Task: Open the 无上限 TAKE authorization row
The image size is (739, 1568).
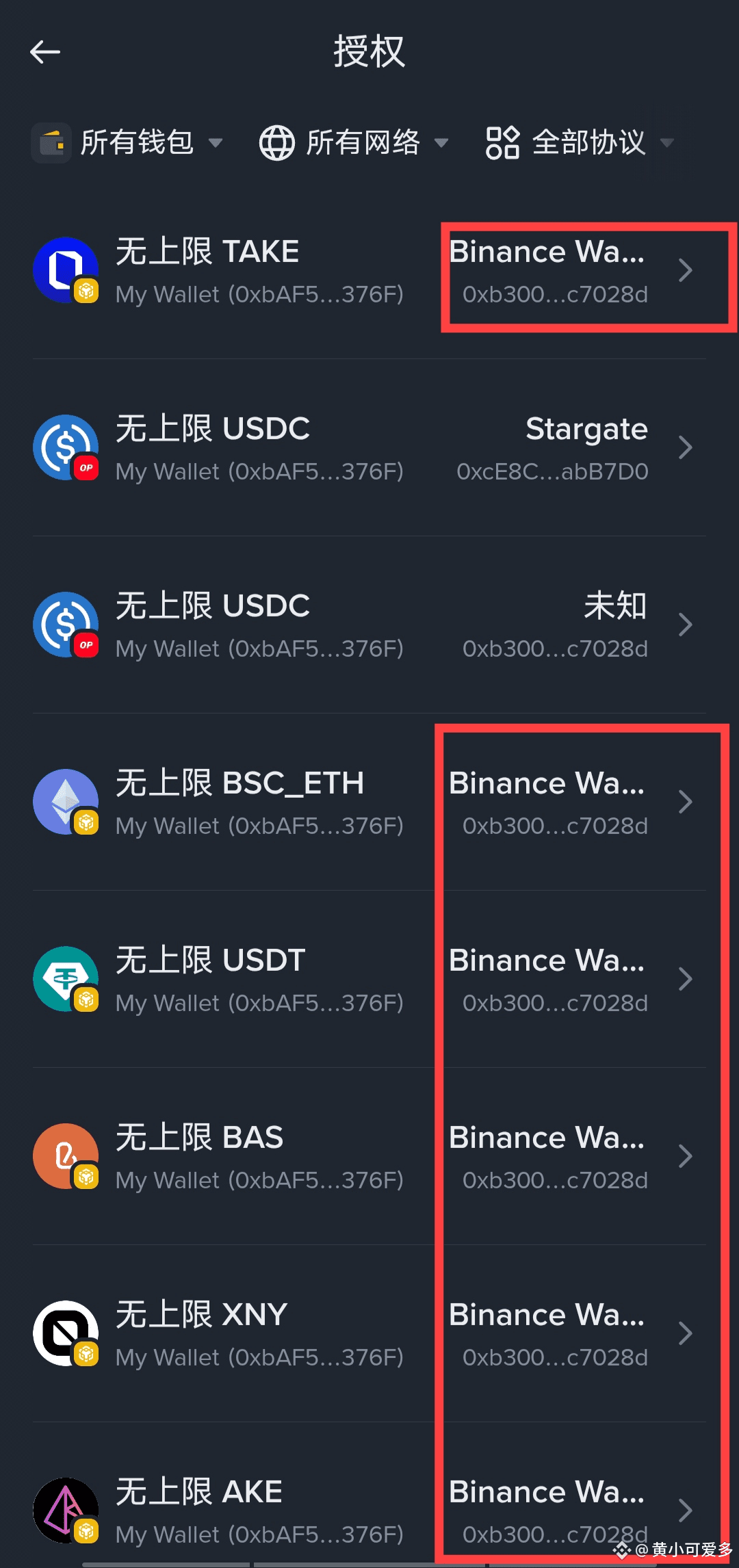Action: tap(369, 271)
